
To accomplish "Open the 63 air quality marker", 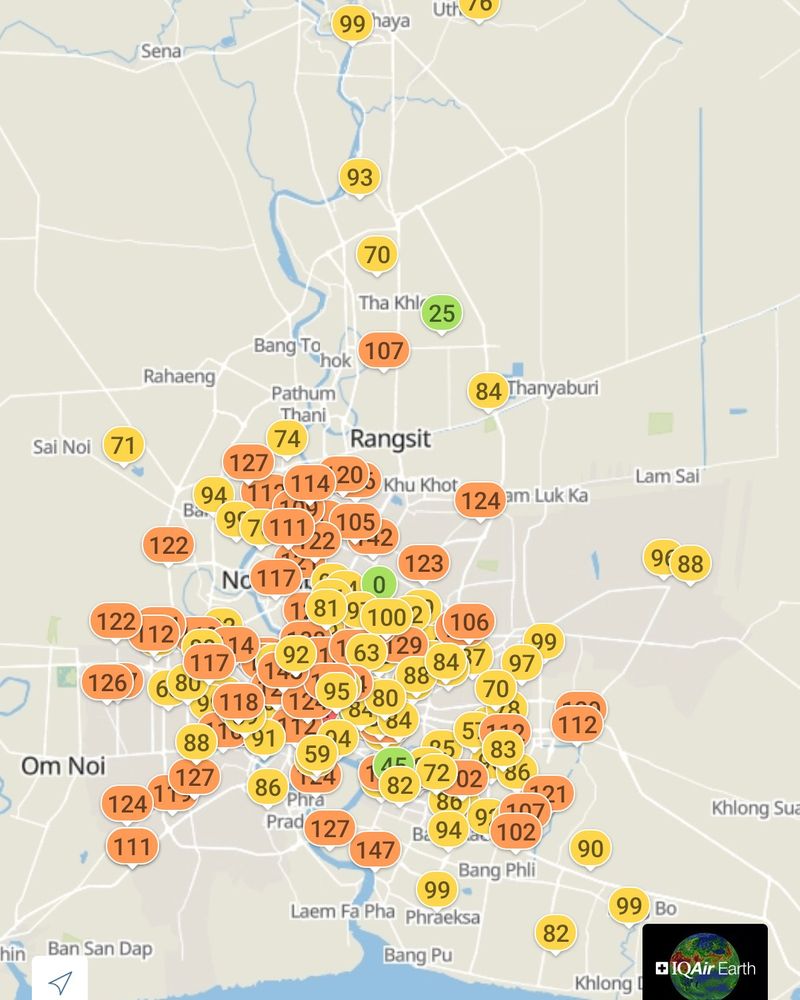I will pos(367,653).
